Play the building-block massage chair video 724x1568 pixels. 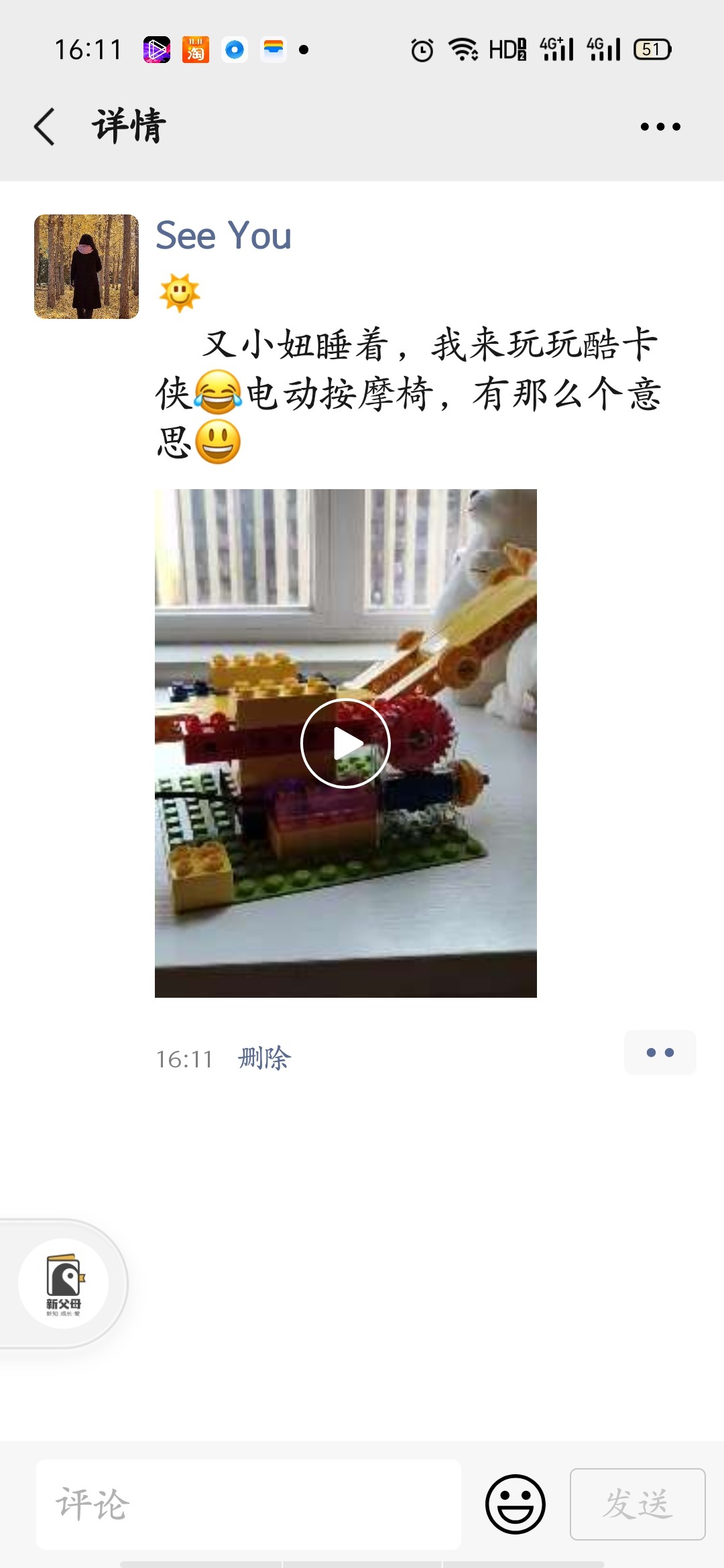point(345,743)
